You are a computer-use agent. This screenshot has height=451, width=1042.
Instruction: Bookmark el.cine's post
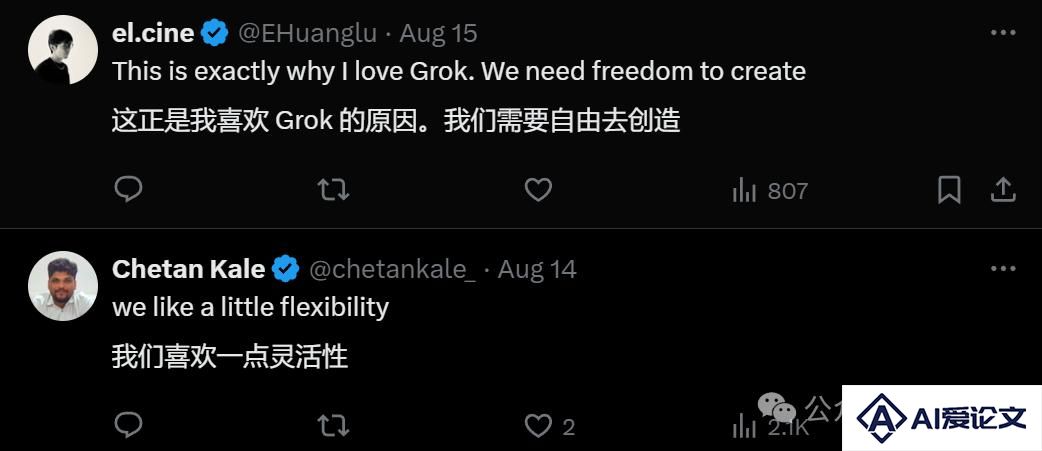click(x=949, y=189)
